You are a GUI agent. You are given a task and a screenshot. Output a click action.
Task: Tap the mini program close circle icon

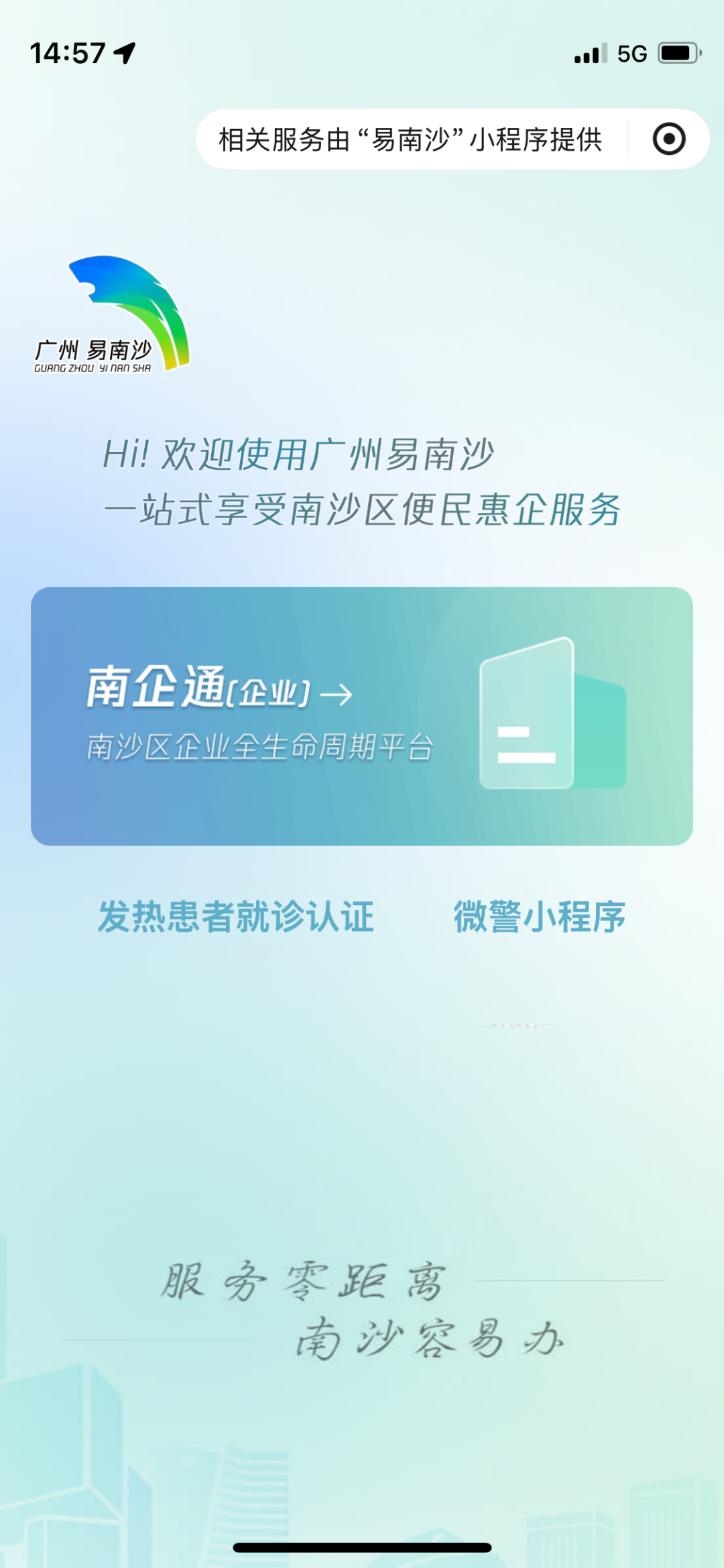point(669,139)
